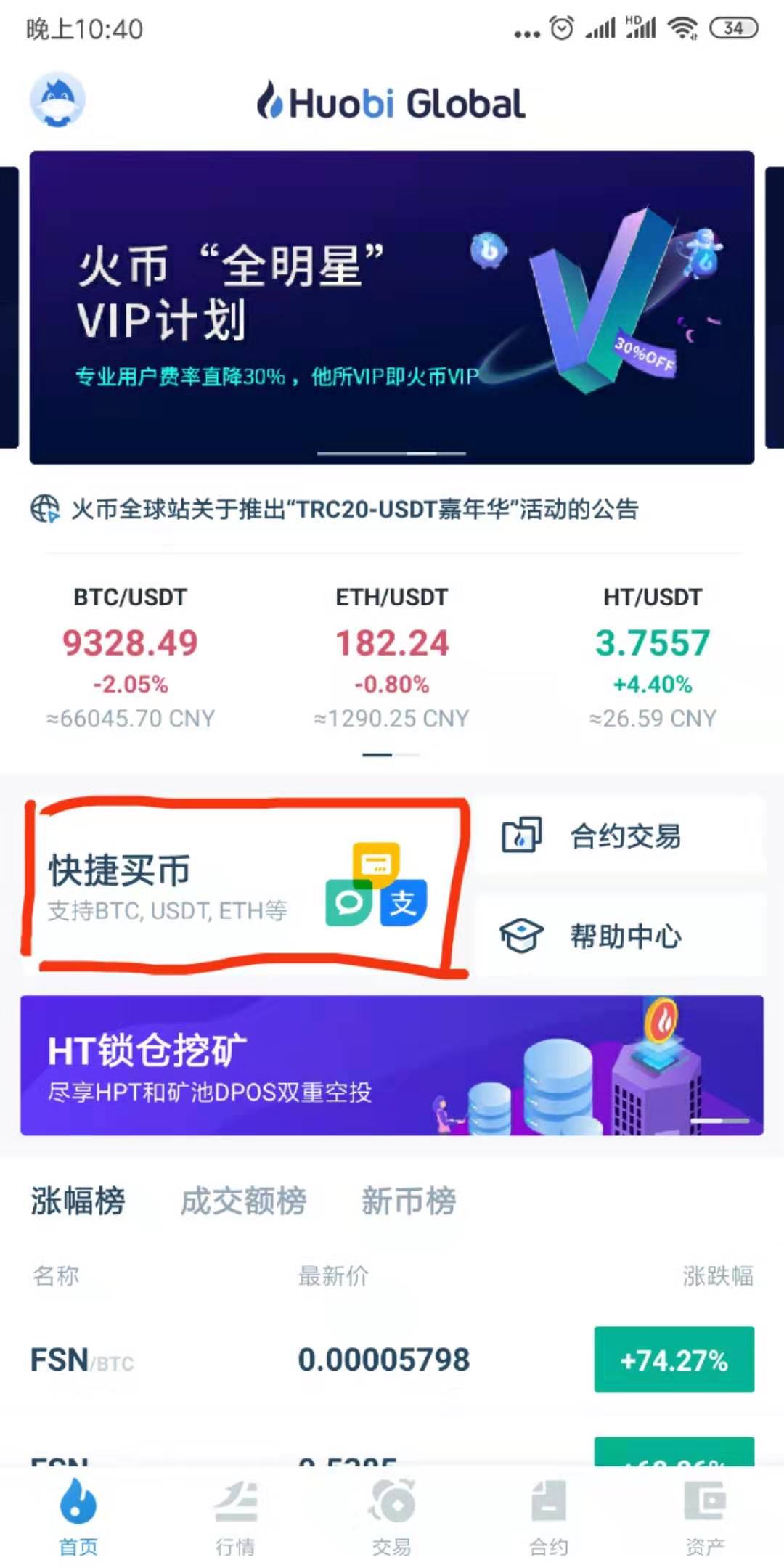Tap the Alipay 支 payment icon
The height and width of the screenshot is (1568, 784).
click(404, 902)
